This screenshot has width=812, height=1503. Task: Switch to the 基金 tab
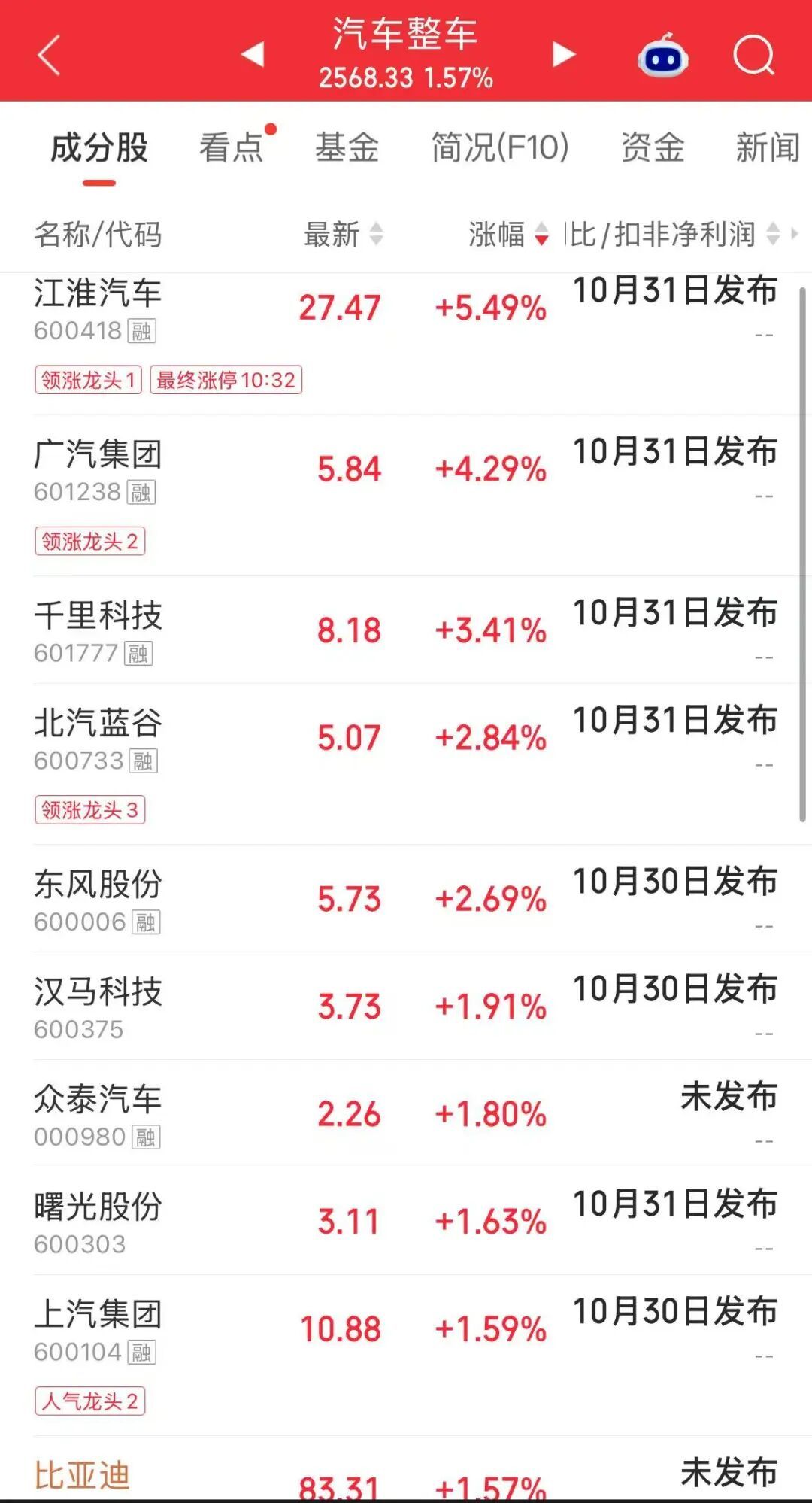coord(347,147)
